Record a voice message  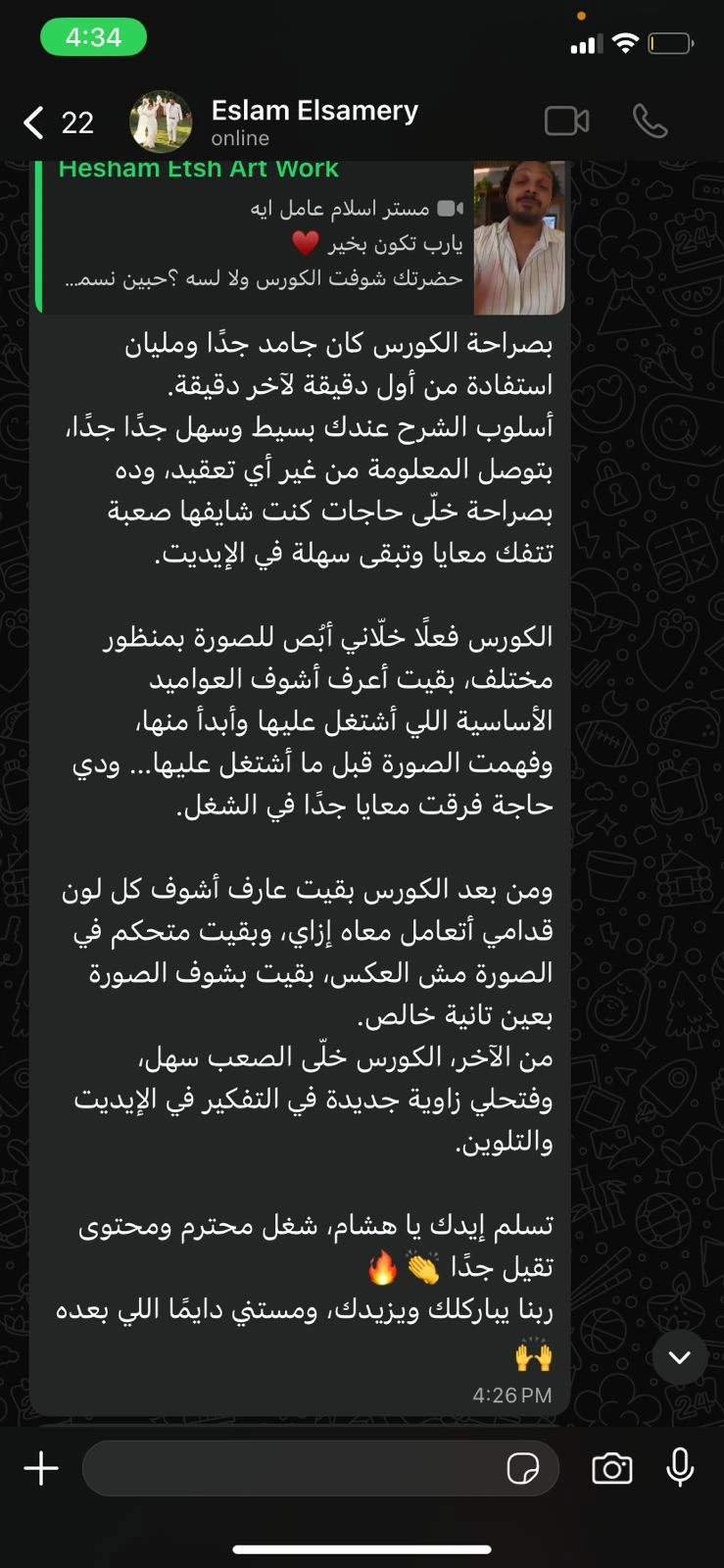click(680, 1468)
